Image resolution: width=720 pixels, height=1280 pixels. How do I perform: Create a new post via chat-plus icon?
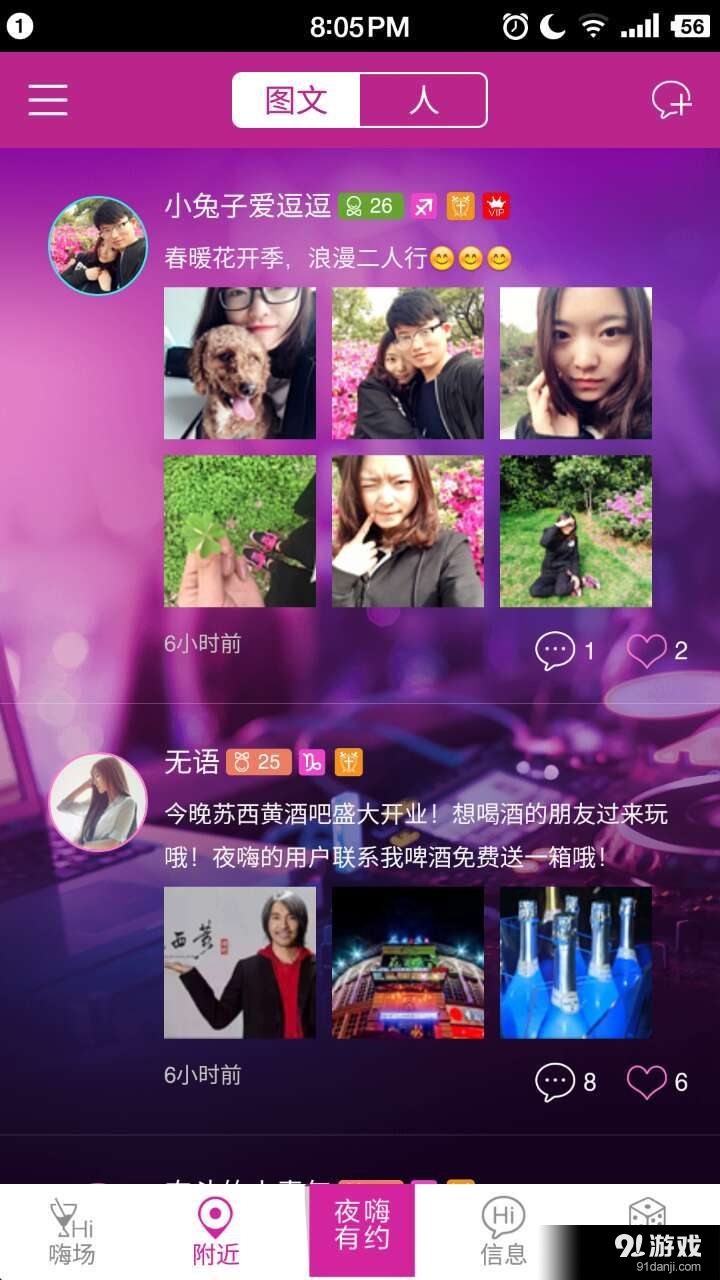click(x=671, y=100)
